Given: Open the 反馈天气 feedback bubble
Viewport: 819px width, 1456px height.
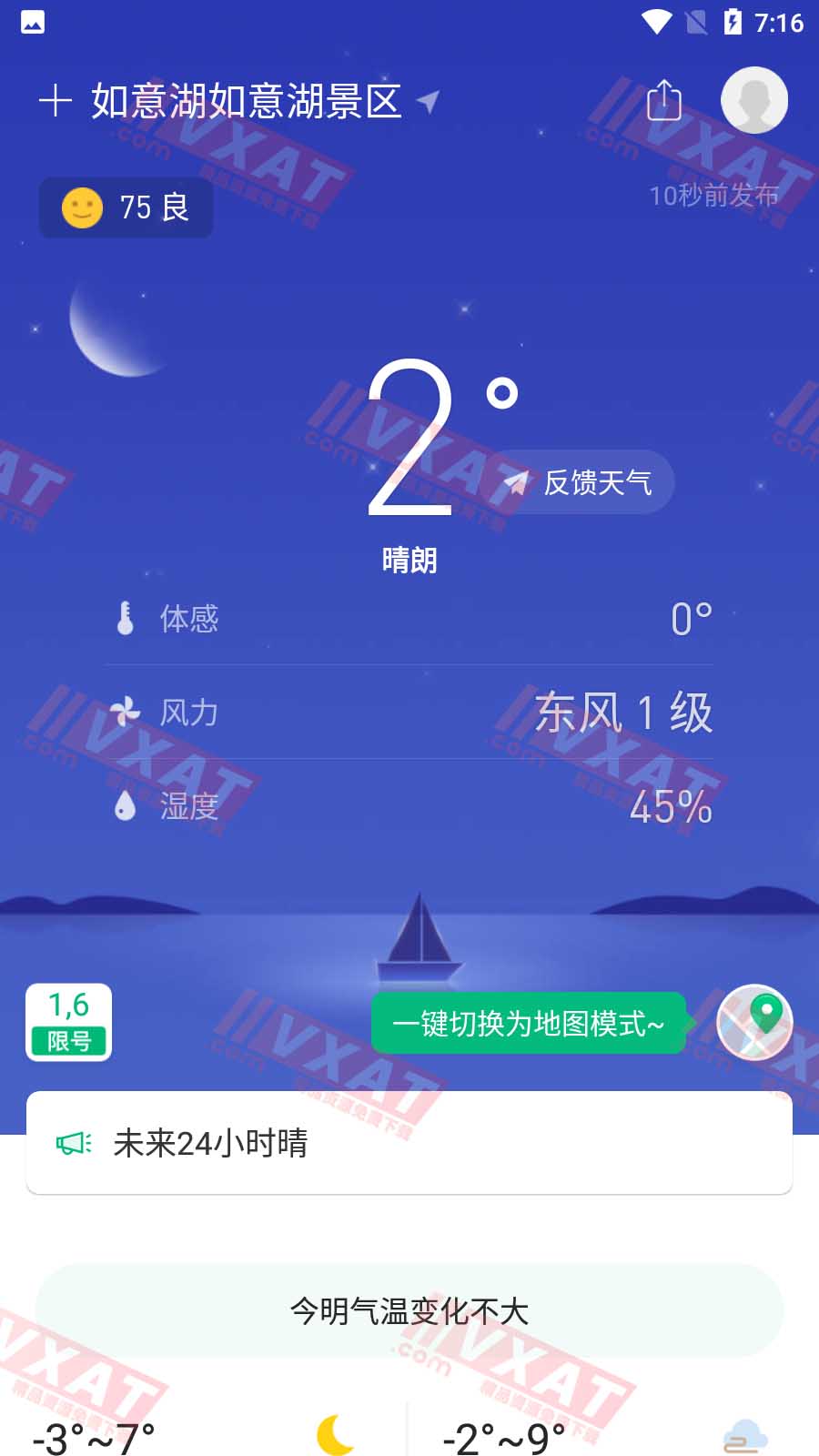Looking at the screenshot, I should [582, 482].
